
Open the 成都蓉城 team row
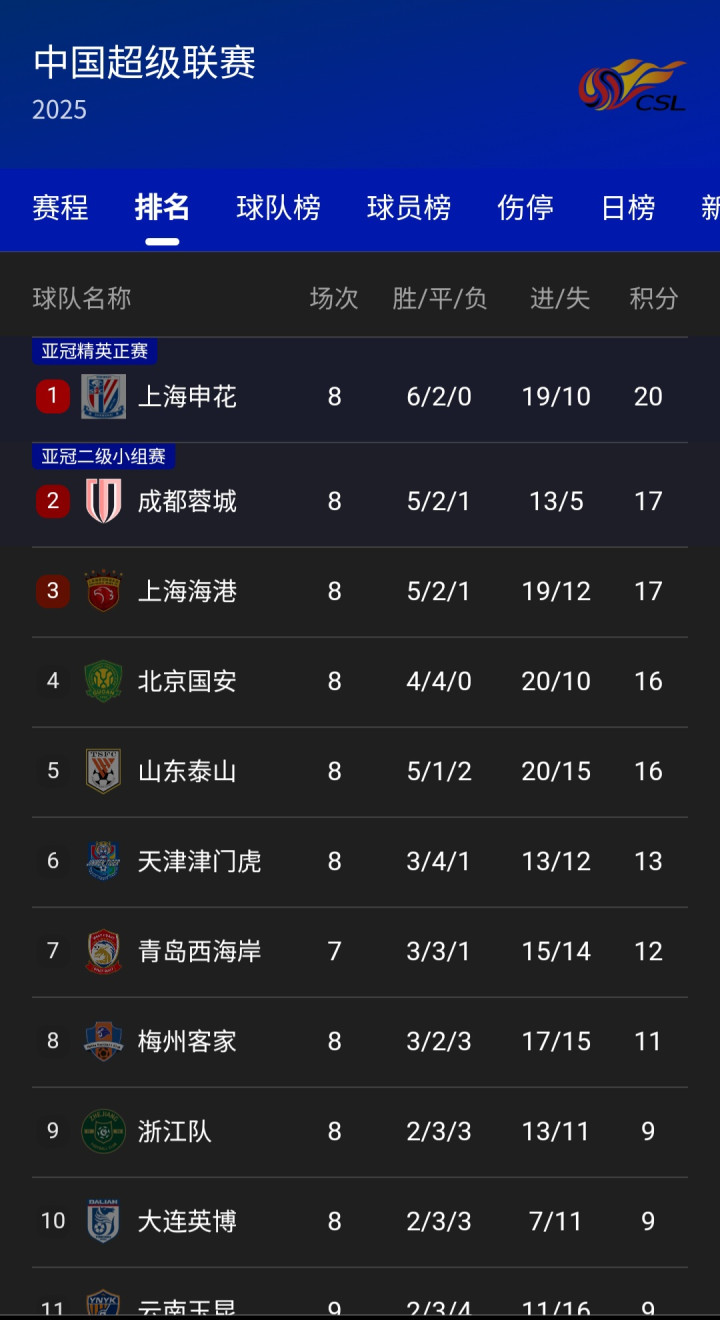click(188, 501)
